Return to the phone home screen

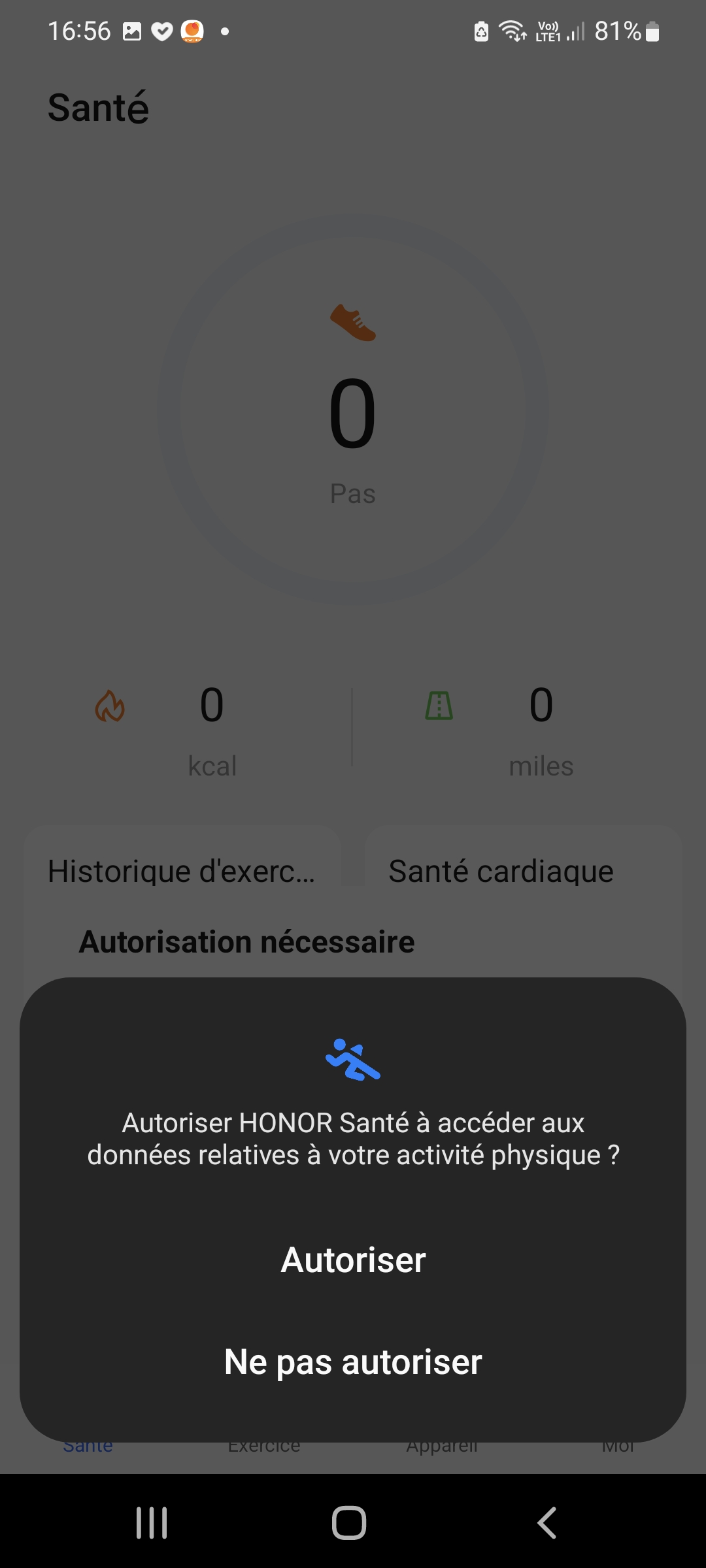349,1523
